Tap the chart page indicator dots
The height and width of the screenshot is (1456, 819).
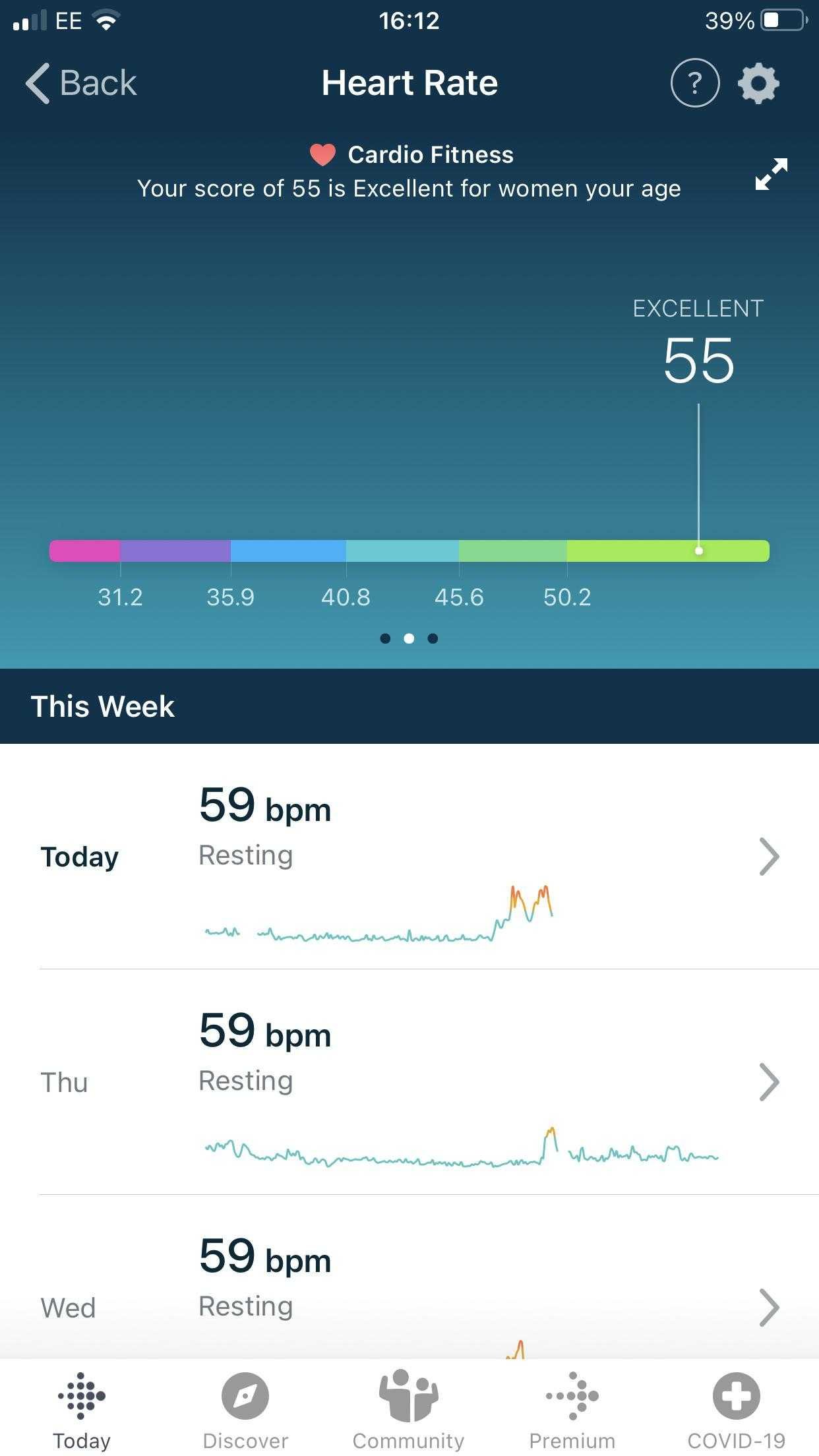point(409,638)
